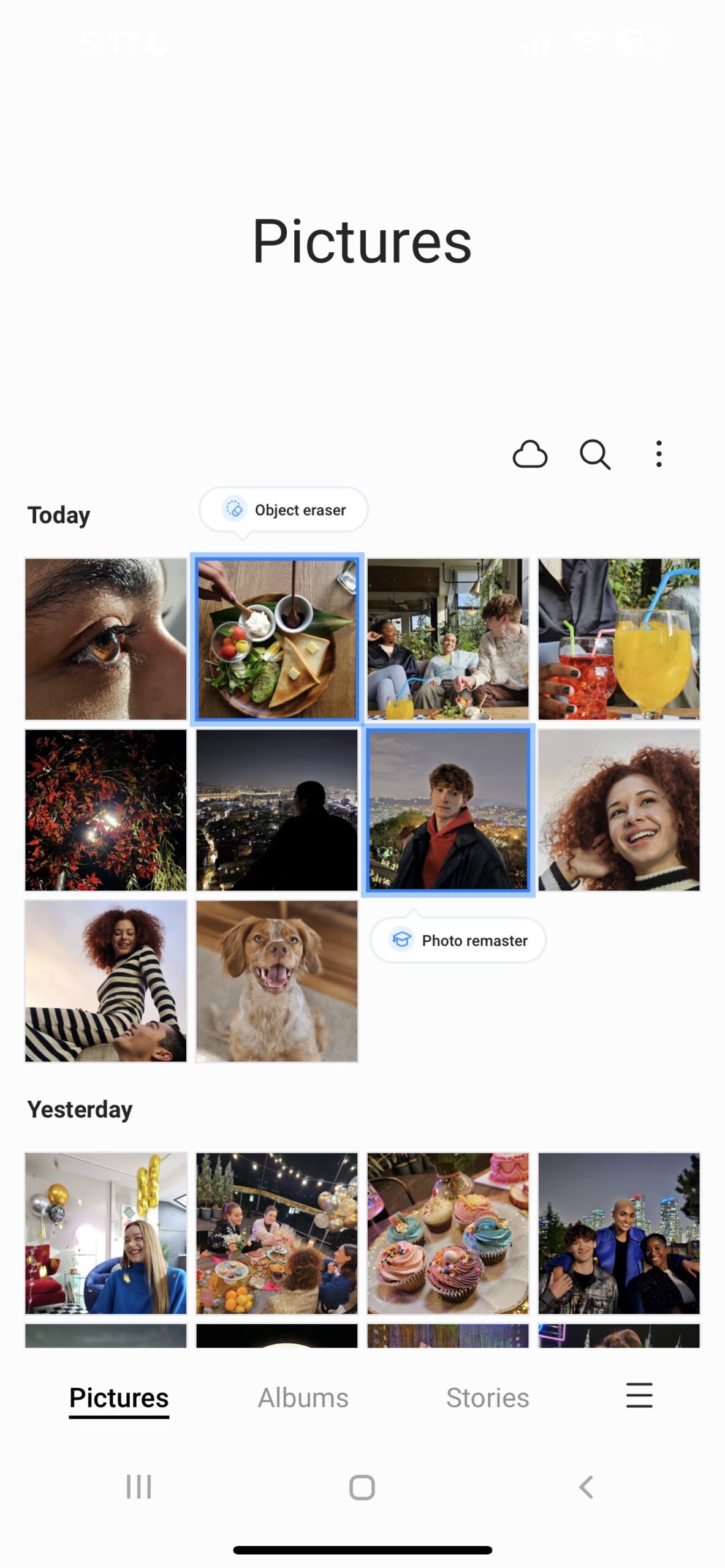View the cupcakes photo from Yesterday
725x1568 pixels.
click(x=448, y=1233)
